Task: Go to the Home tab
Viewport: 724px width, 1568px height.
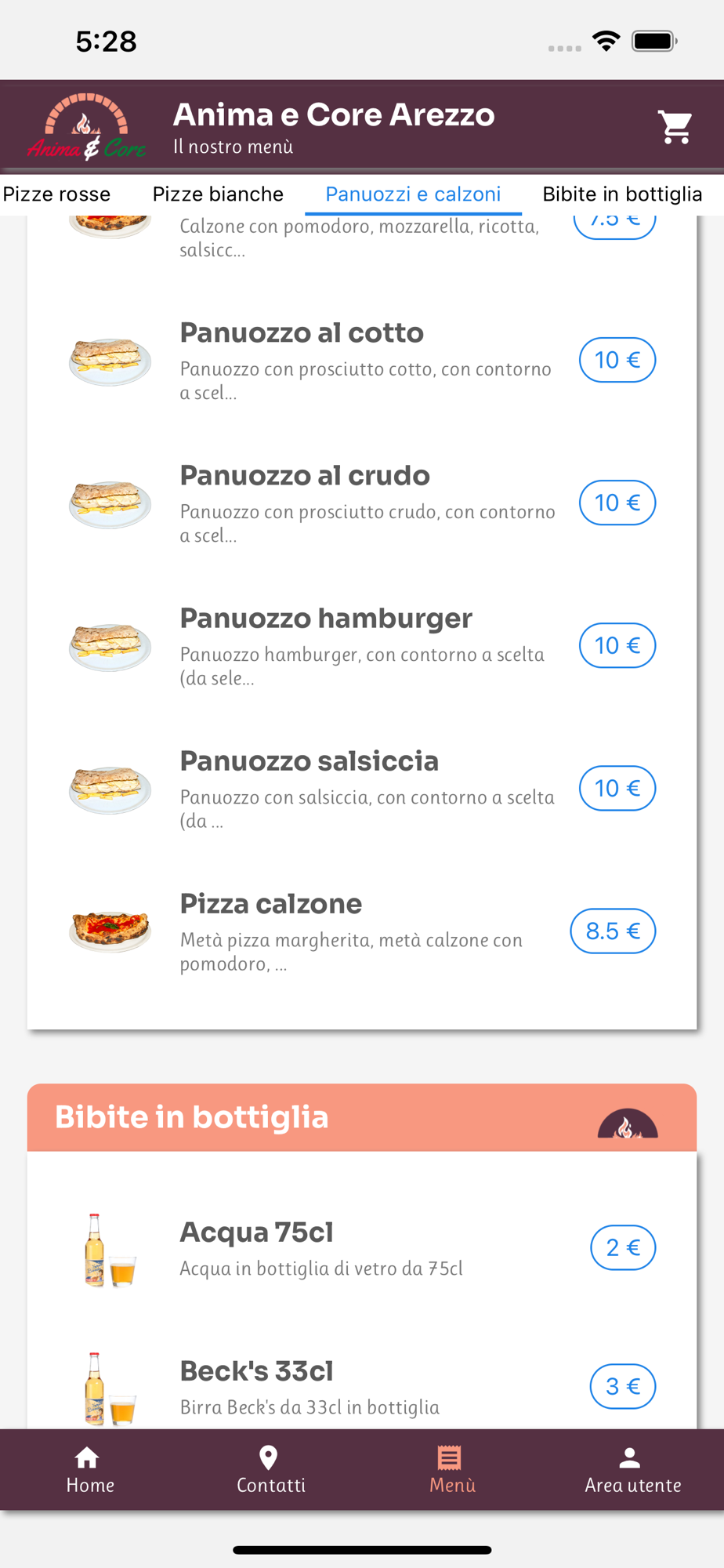Action: point(90,1469)
